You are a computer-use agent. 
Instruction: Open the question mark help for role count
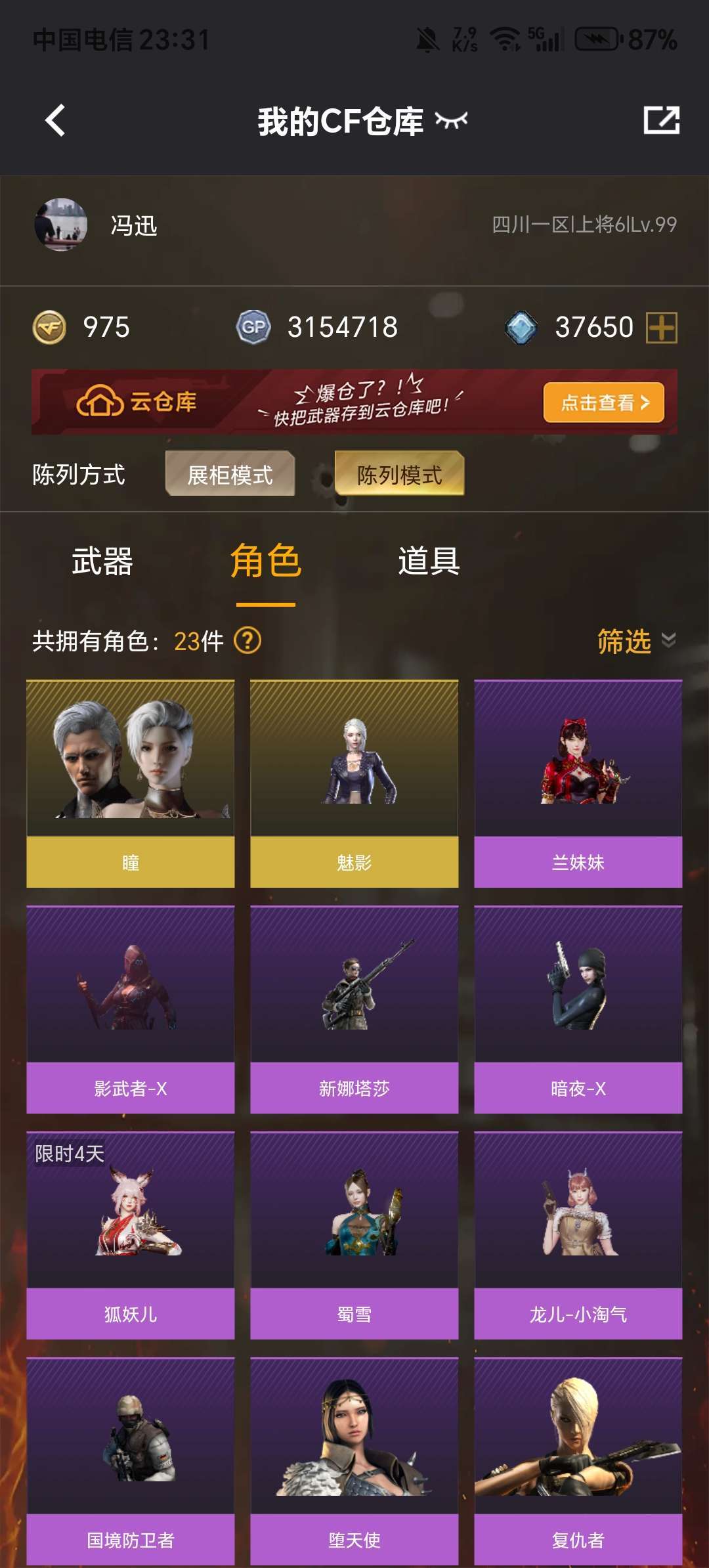[247, 640]
